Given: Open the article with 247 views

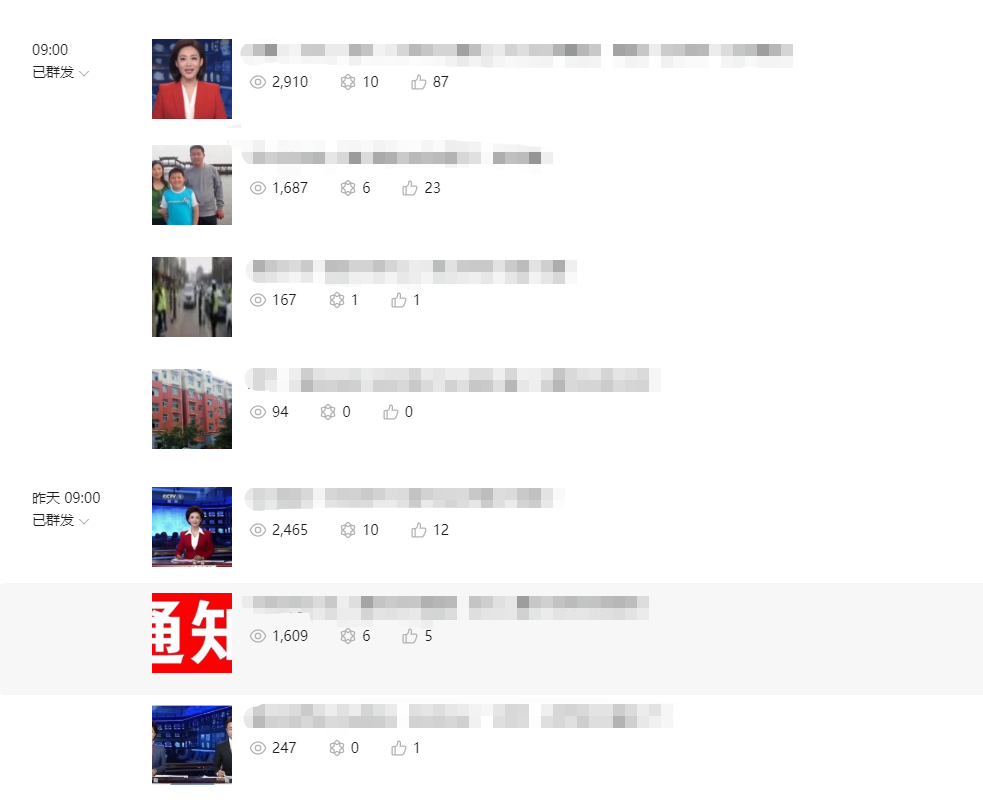Looking at the screenshot, I should tap(459, 716).
